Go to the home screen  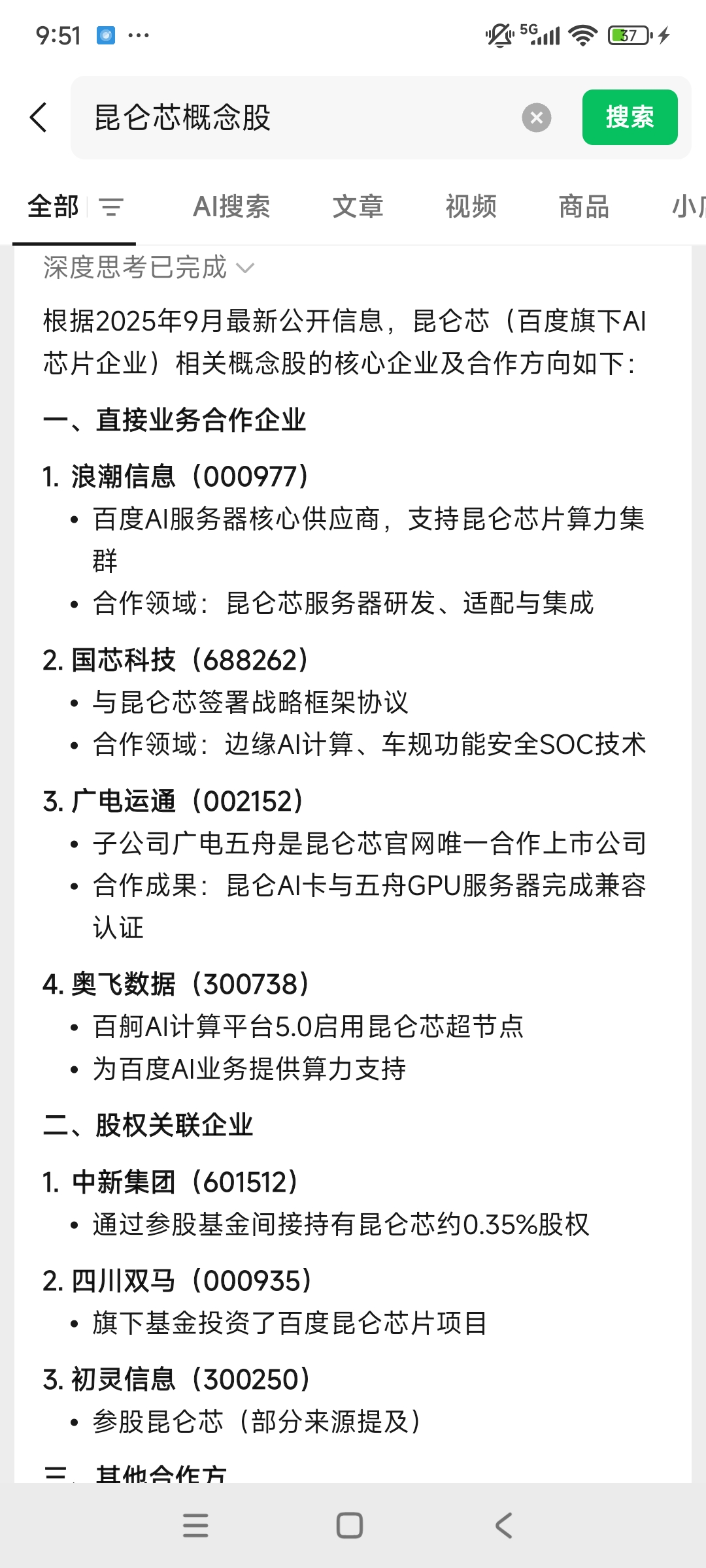(x=350, y=1526)
